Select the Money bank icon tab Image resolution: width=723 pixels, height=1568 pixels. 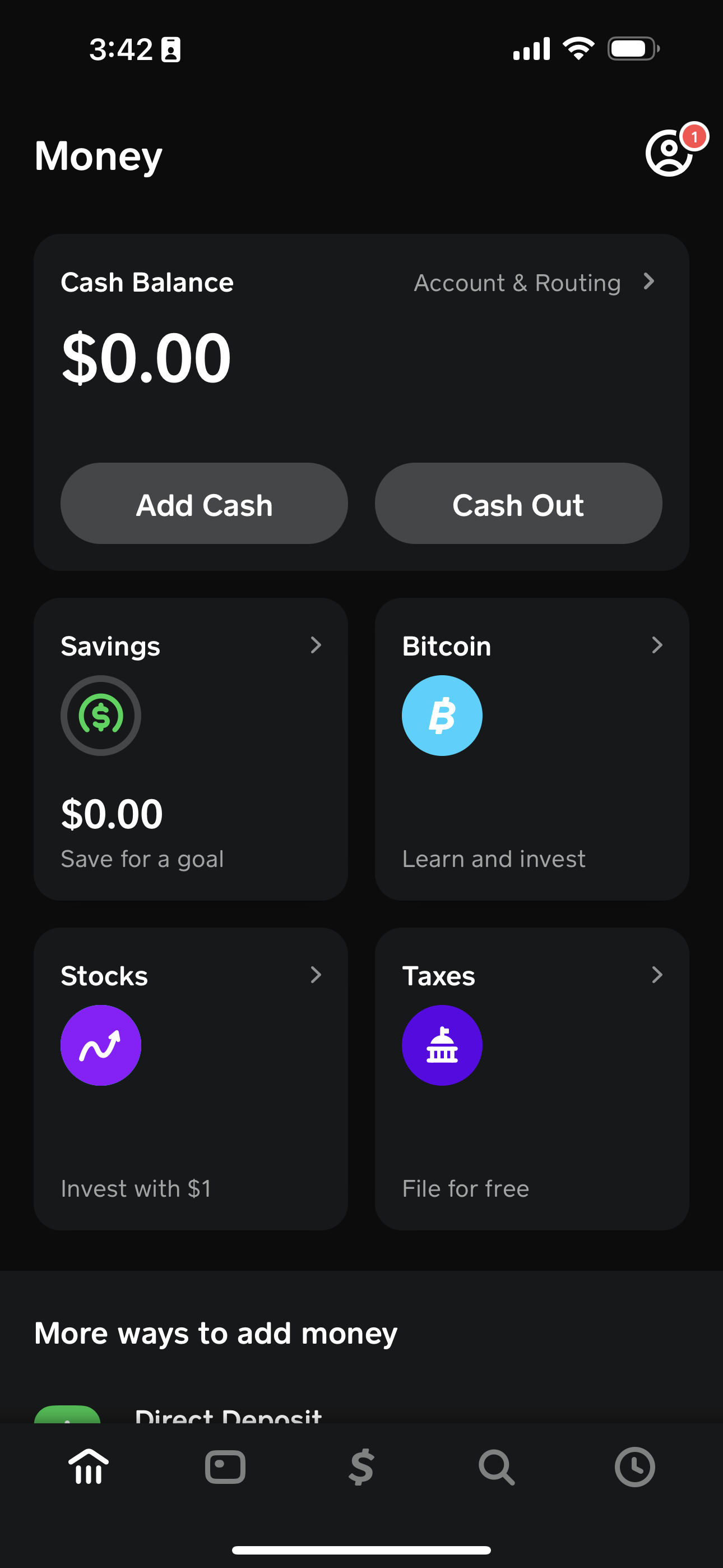88,1467
